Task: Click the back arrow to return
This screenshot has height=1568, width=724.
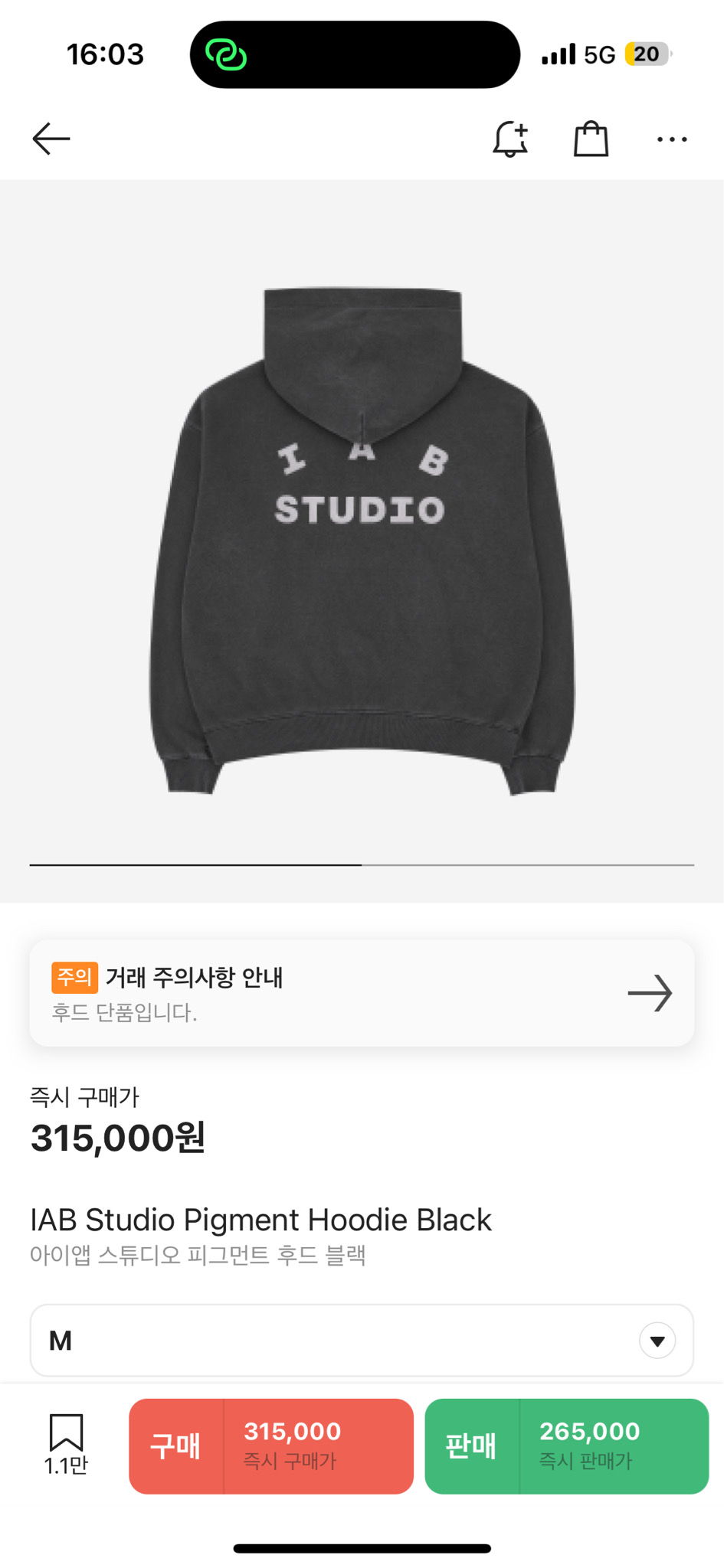Action: pos(49,139)
